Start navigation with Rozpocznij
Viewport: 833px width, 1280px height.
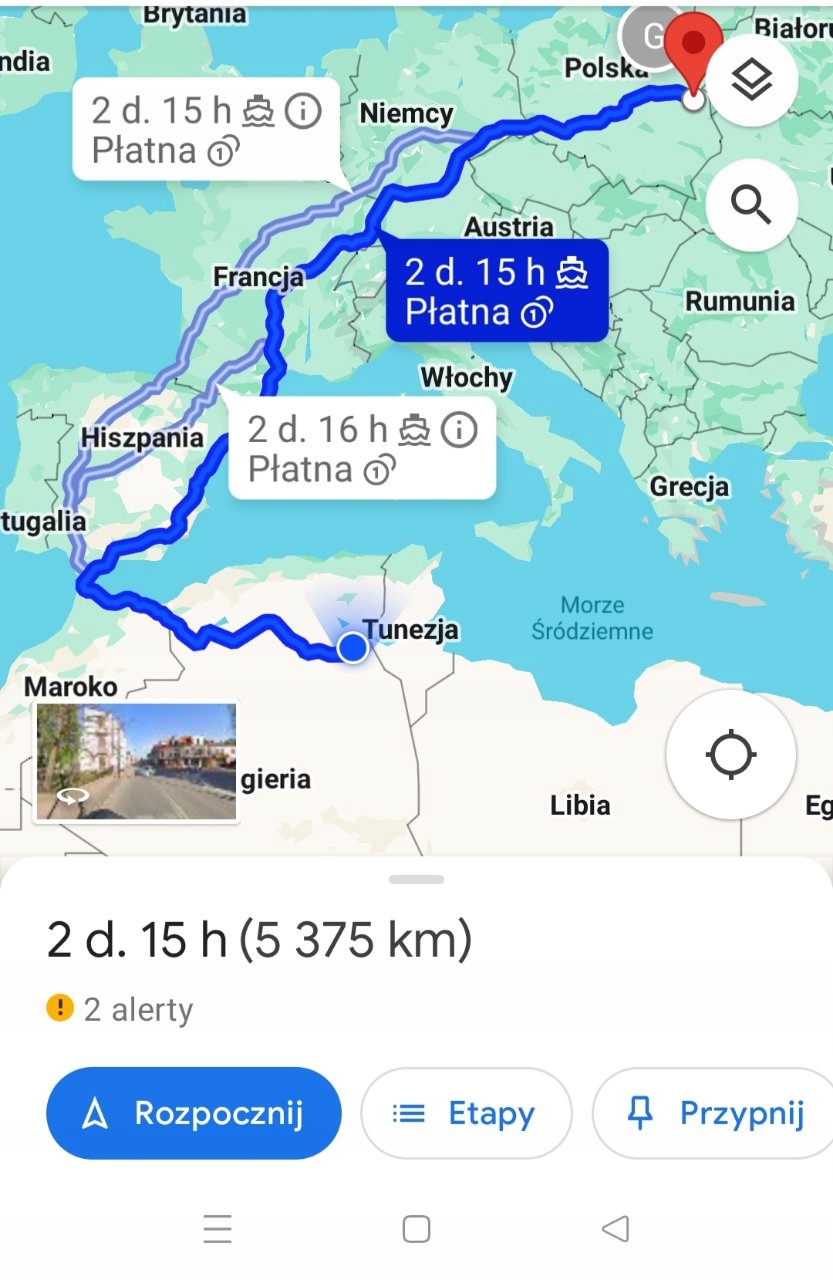194,1113
